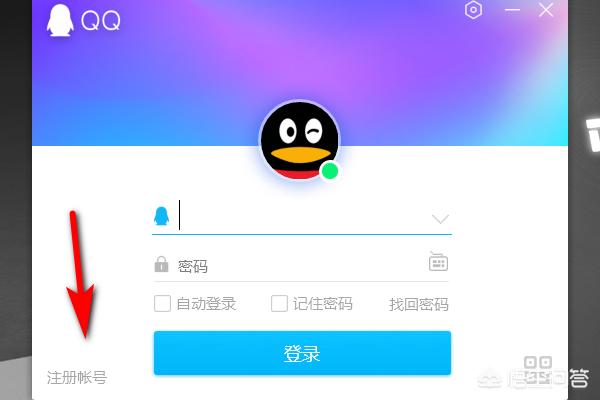
Task: Open the soft keyboard icon
Action: [x=438, y=263]
